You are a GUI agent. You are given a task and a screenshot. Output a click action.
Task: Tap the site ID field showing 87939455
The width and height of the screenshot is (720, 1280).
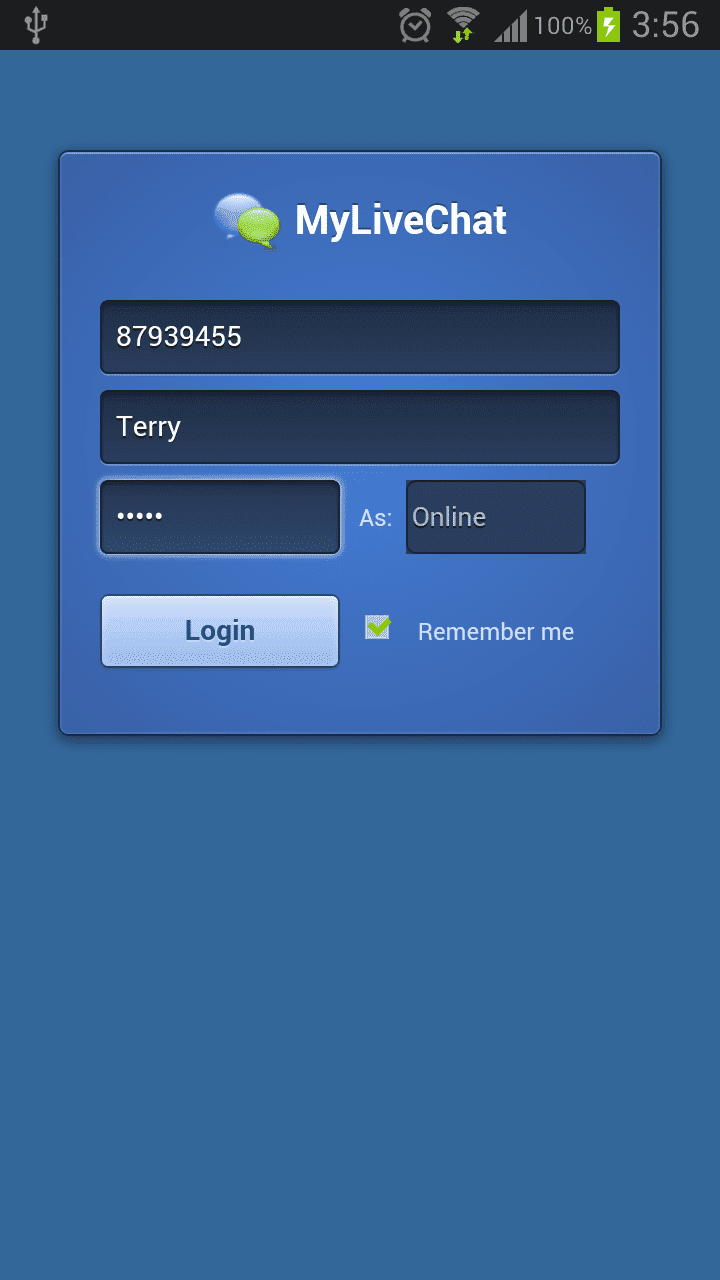360,337
